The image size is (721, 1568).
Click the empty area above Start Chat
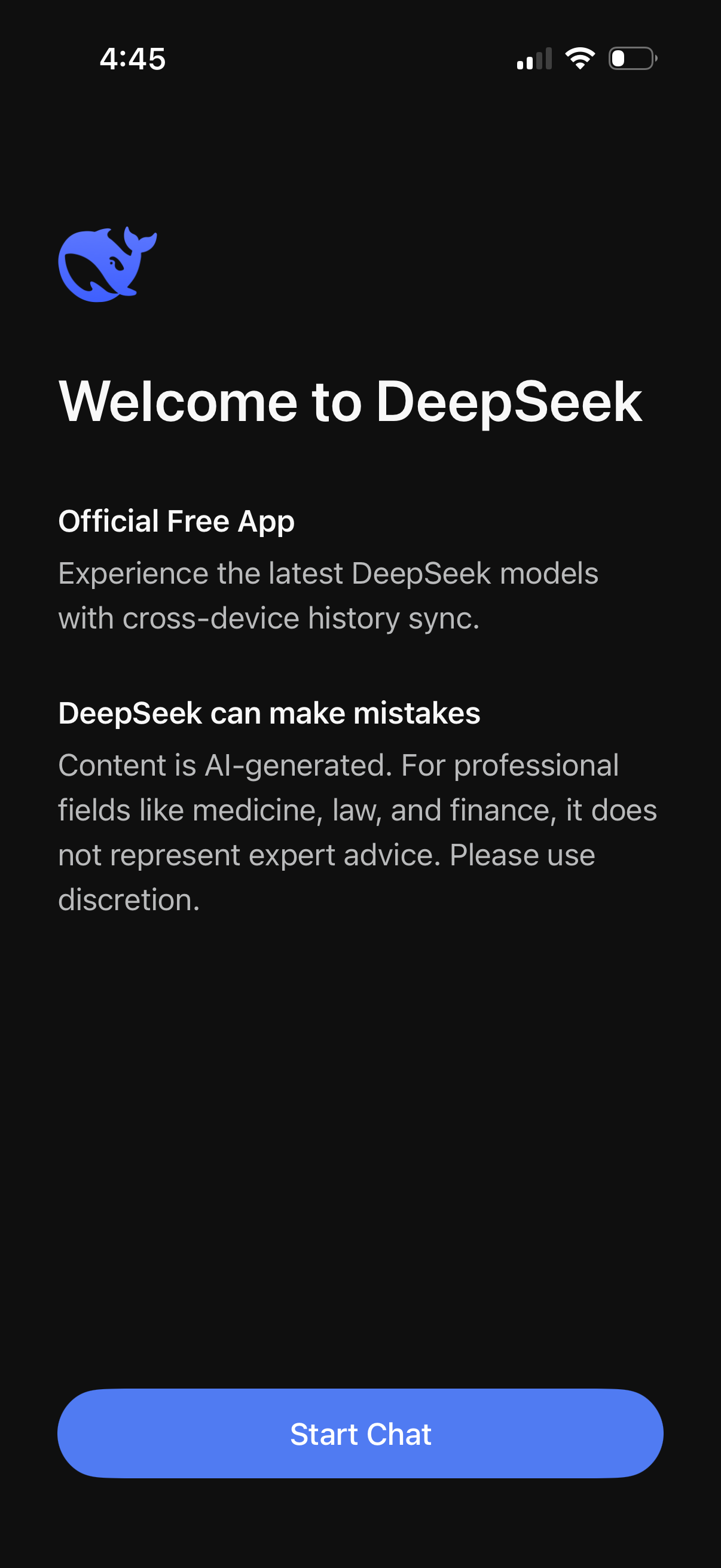[x=360, y=1157]
